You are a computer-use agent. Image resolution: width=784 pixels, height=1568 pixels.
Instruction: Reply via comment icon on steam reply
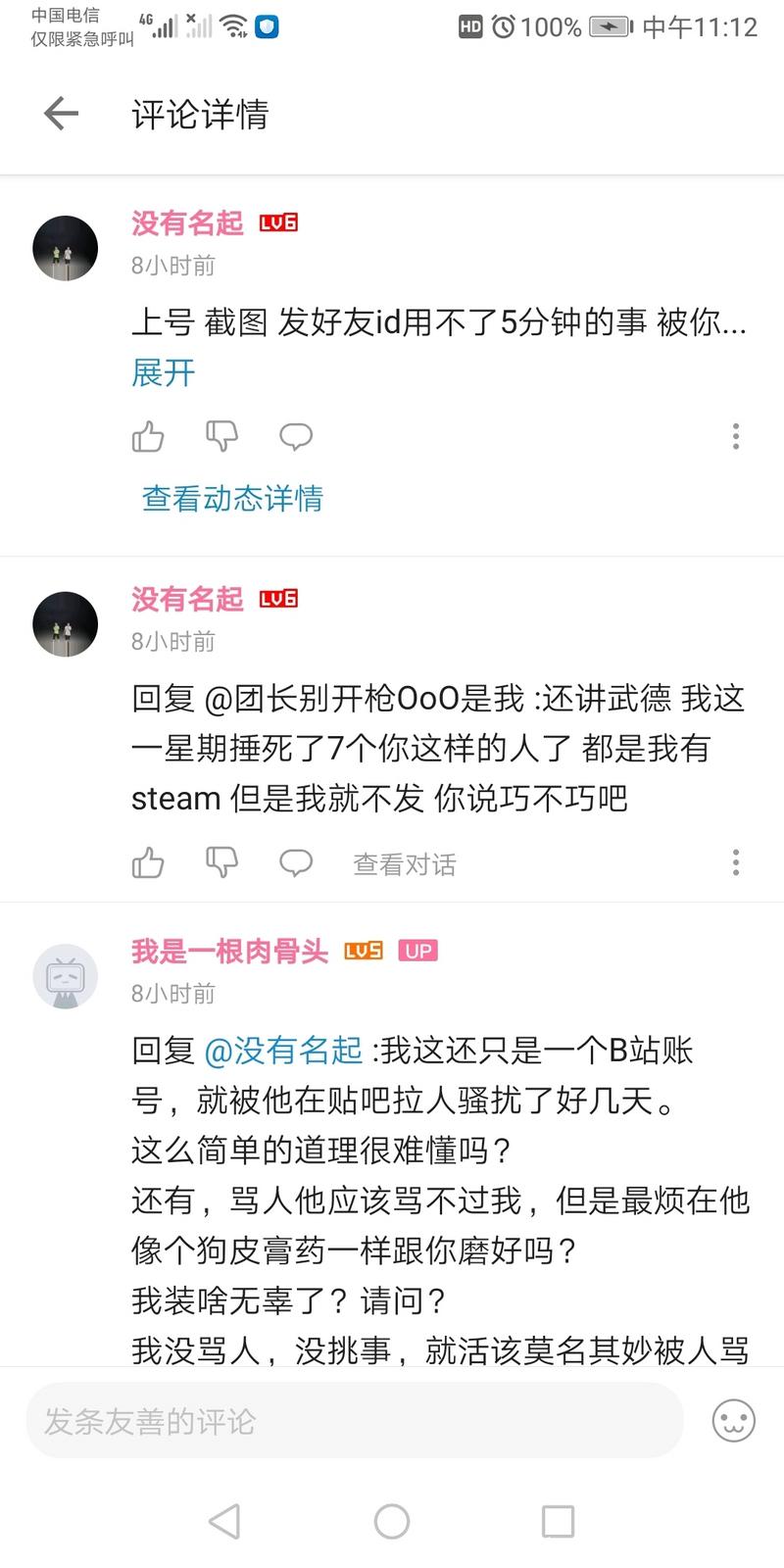coord(296,863)
